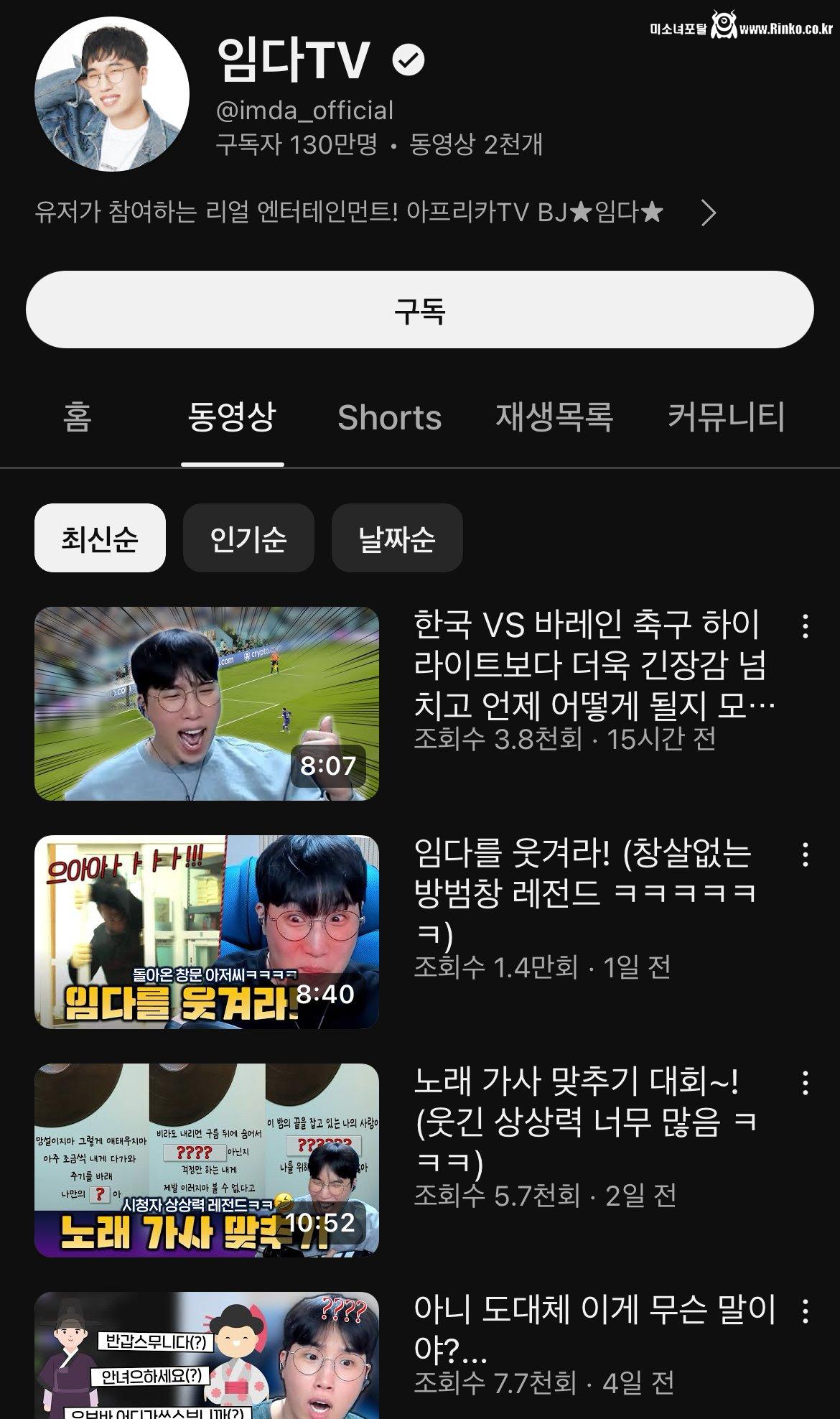The width and height of the screenshot is (840, 1419).
Task: Play the 임다를 웃겨라 video
Action: point(207,931)
